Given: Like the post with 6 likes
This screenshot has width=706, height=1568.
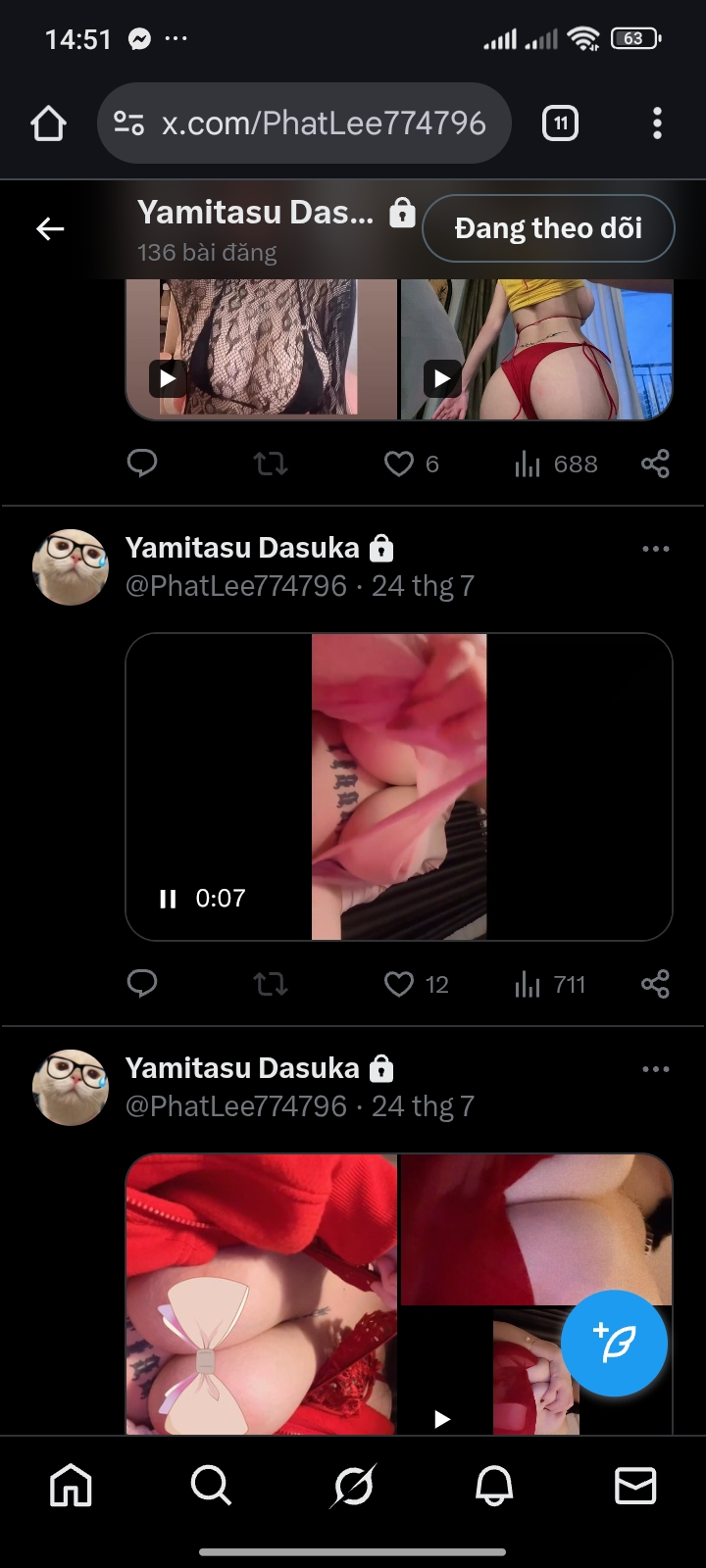Looking at the screenshot, I should coord(399,464).
